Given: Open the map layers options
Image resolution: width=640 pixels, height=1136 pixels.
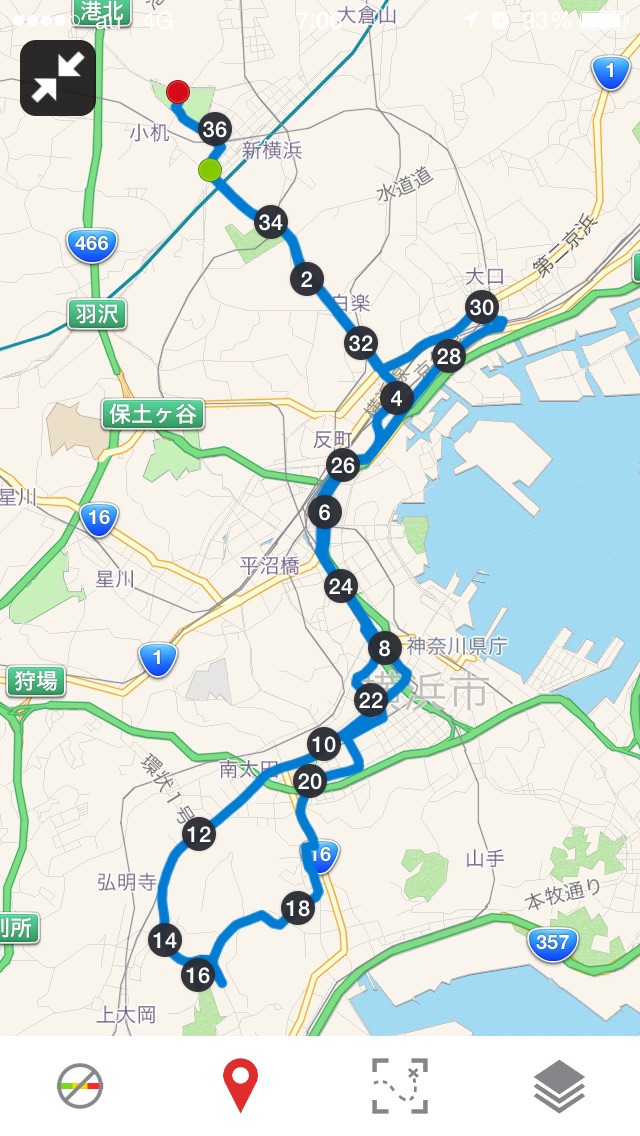Looking at the screenshot, I should coord(559,1086).
